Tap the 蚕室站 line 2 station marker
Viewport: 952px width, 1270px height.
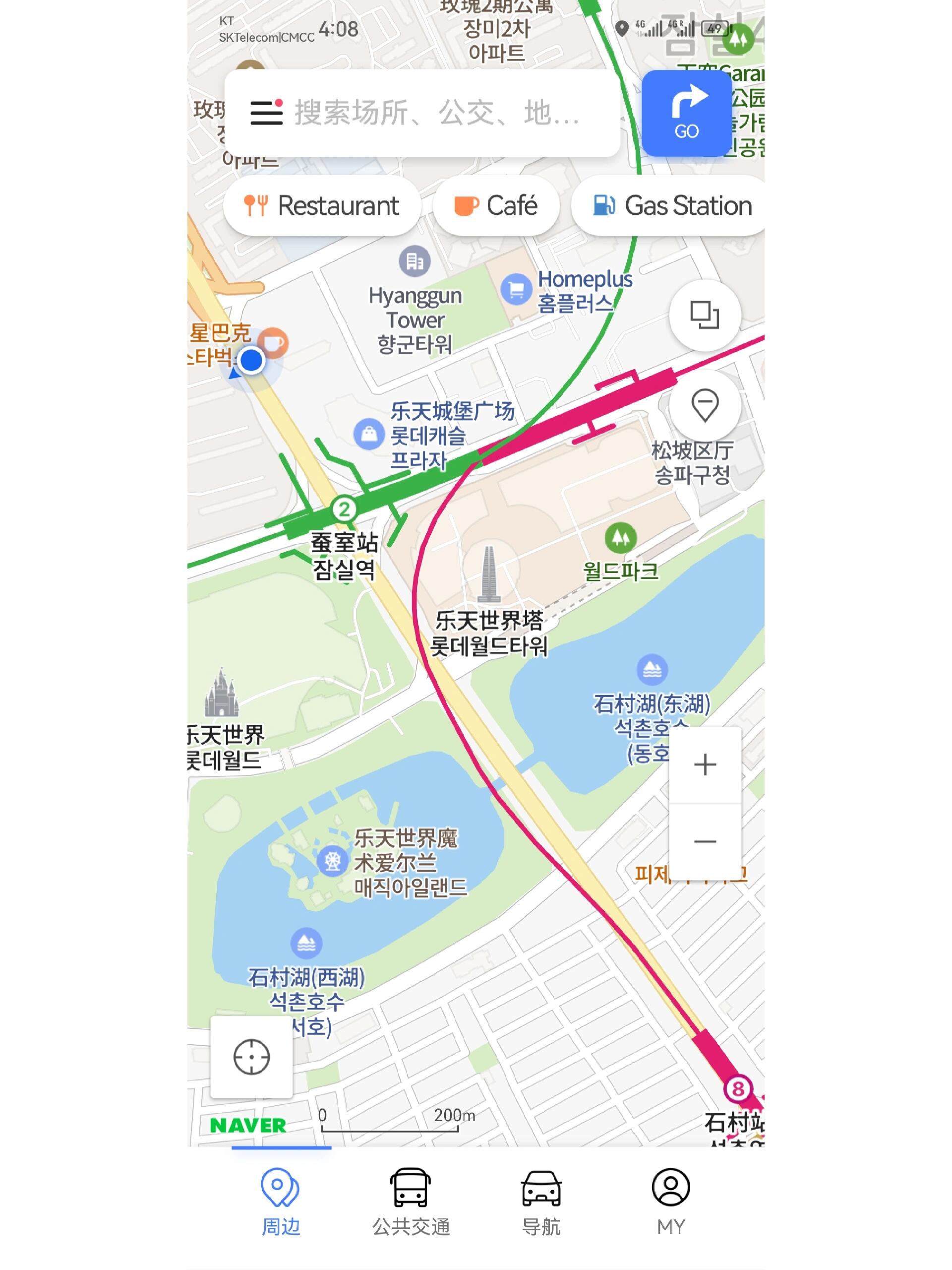tap(344, 509)
